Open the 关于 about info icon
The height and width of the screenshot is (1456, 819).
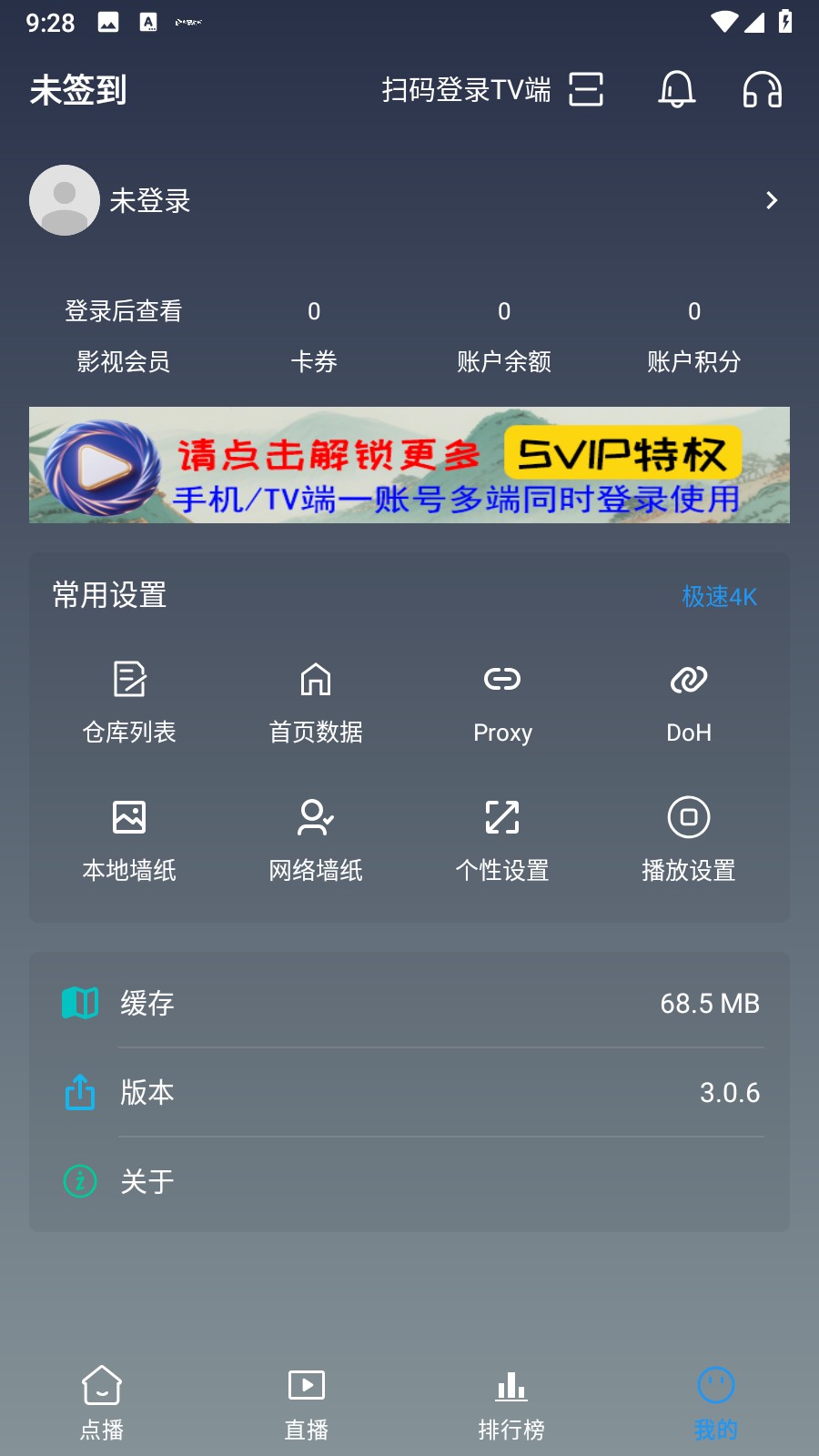[79, 1181]
